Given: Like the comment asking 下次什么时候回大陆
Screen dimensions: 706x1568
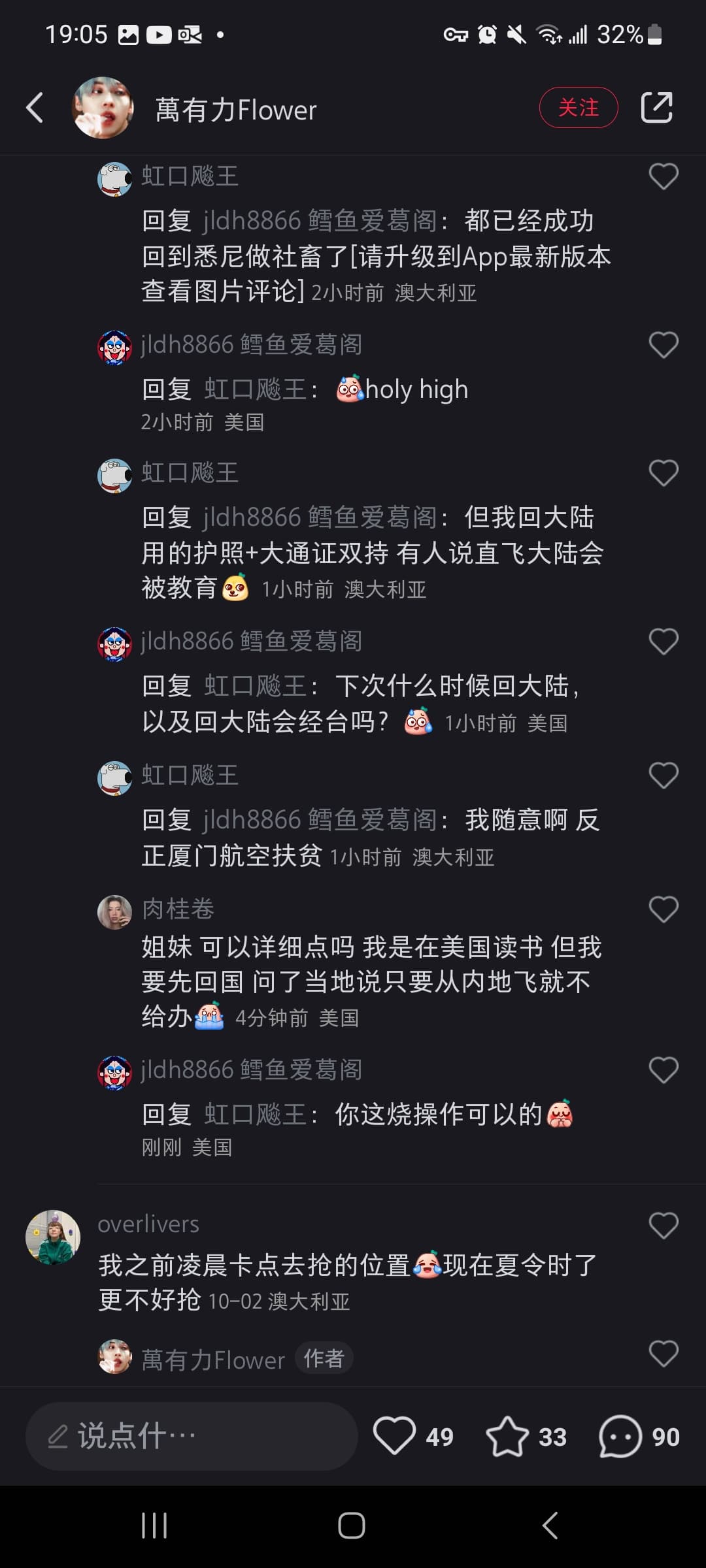Looking at the screenshot, I should [x=663, y=642].
